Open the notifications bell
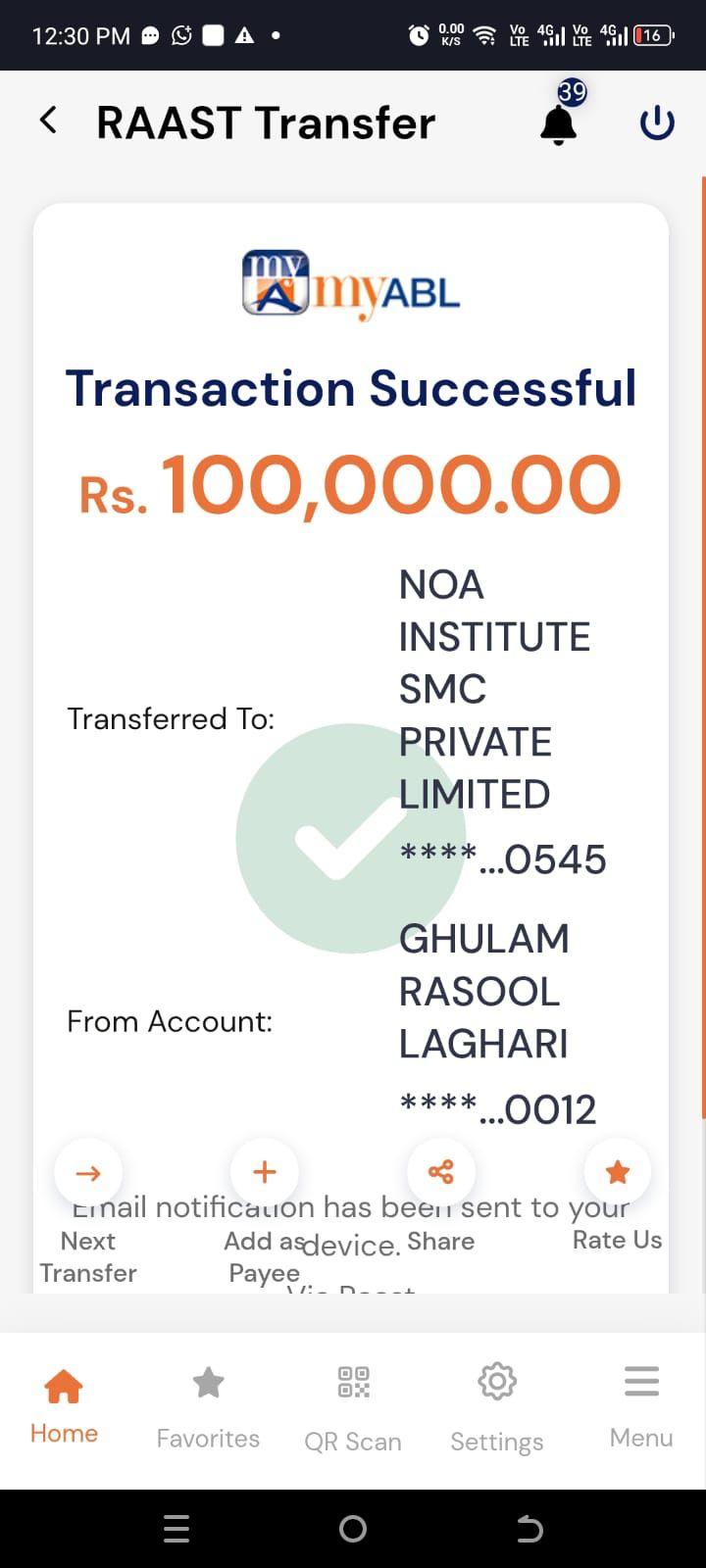This screenshot has width=706, height=1568. [559, 124]
